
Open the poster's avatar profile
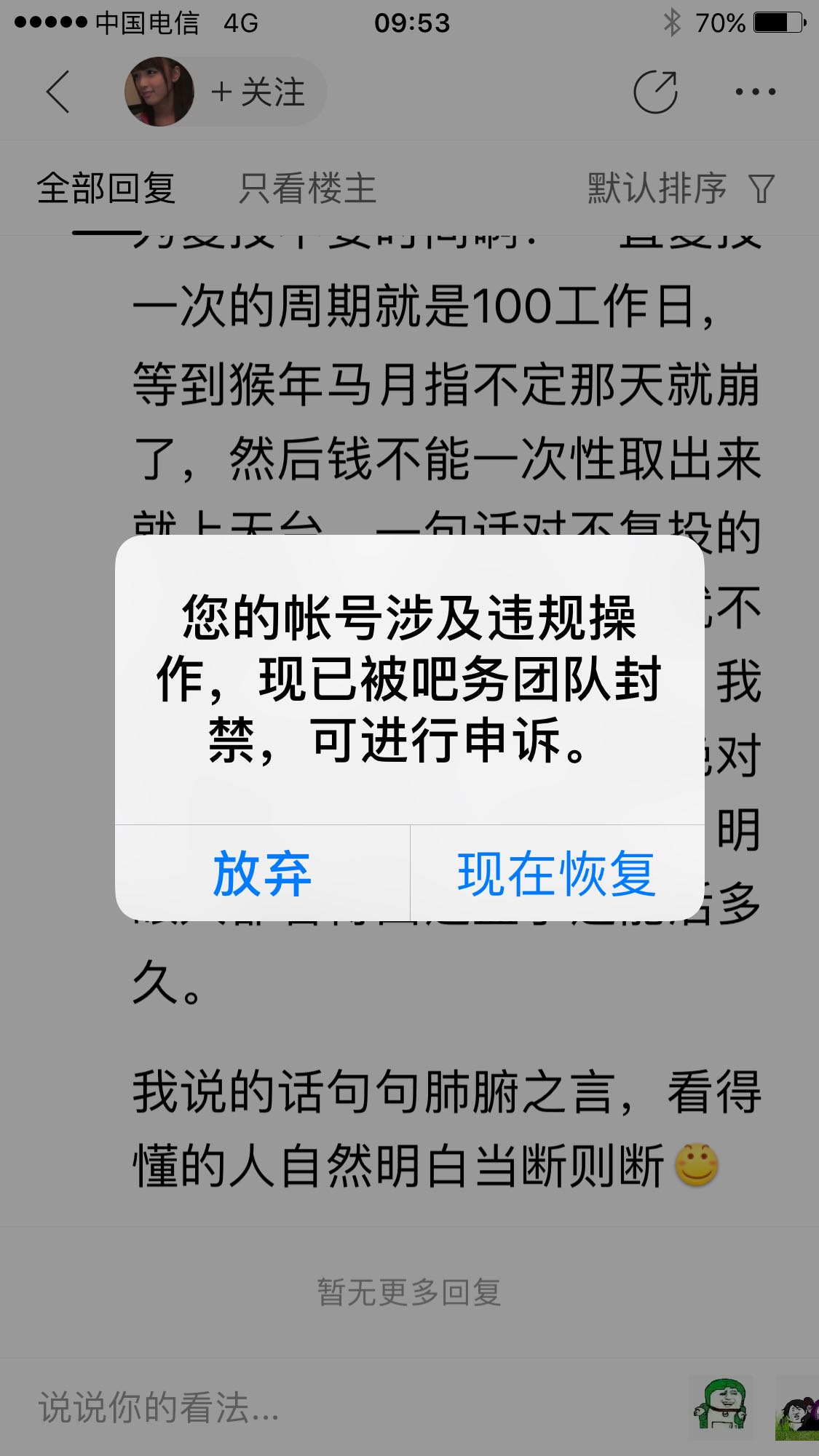(159, 92)
